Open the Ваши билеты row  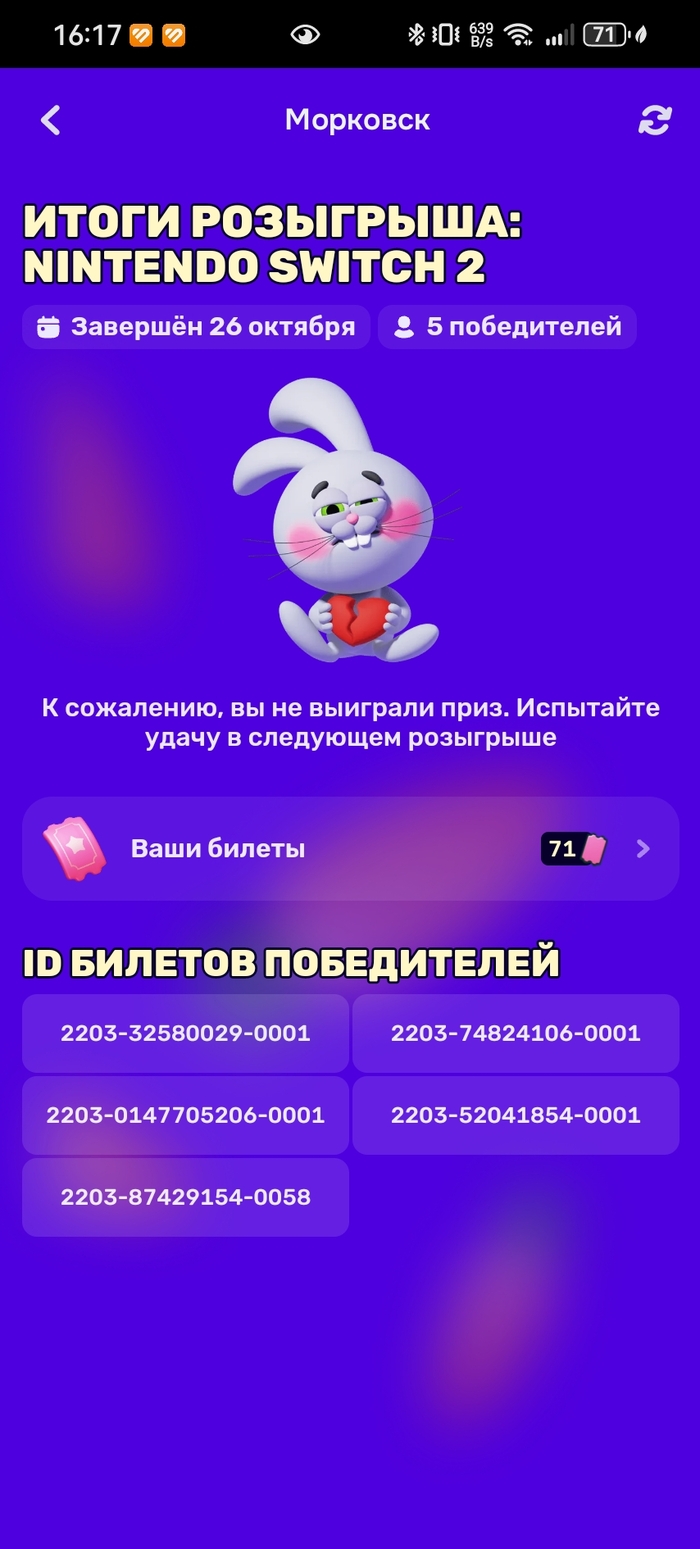tap(350, 849)
